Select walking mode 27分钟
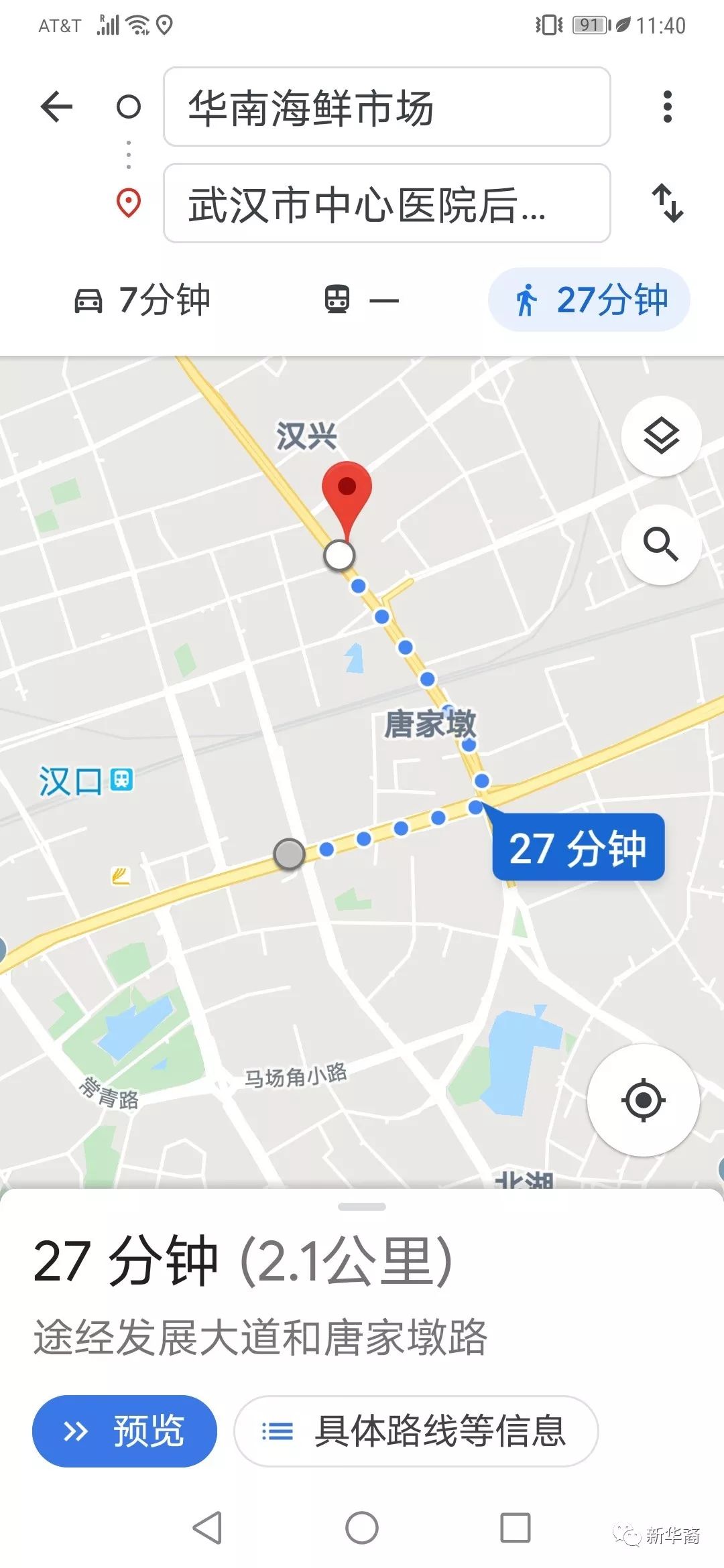724x1568 pixels. [x=589, y=300]
